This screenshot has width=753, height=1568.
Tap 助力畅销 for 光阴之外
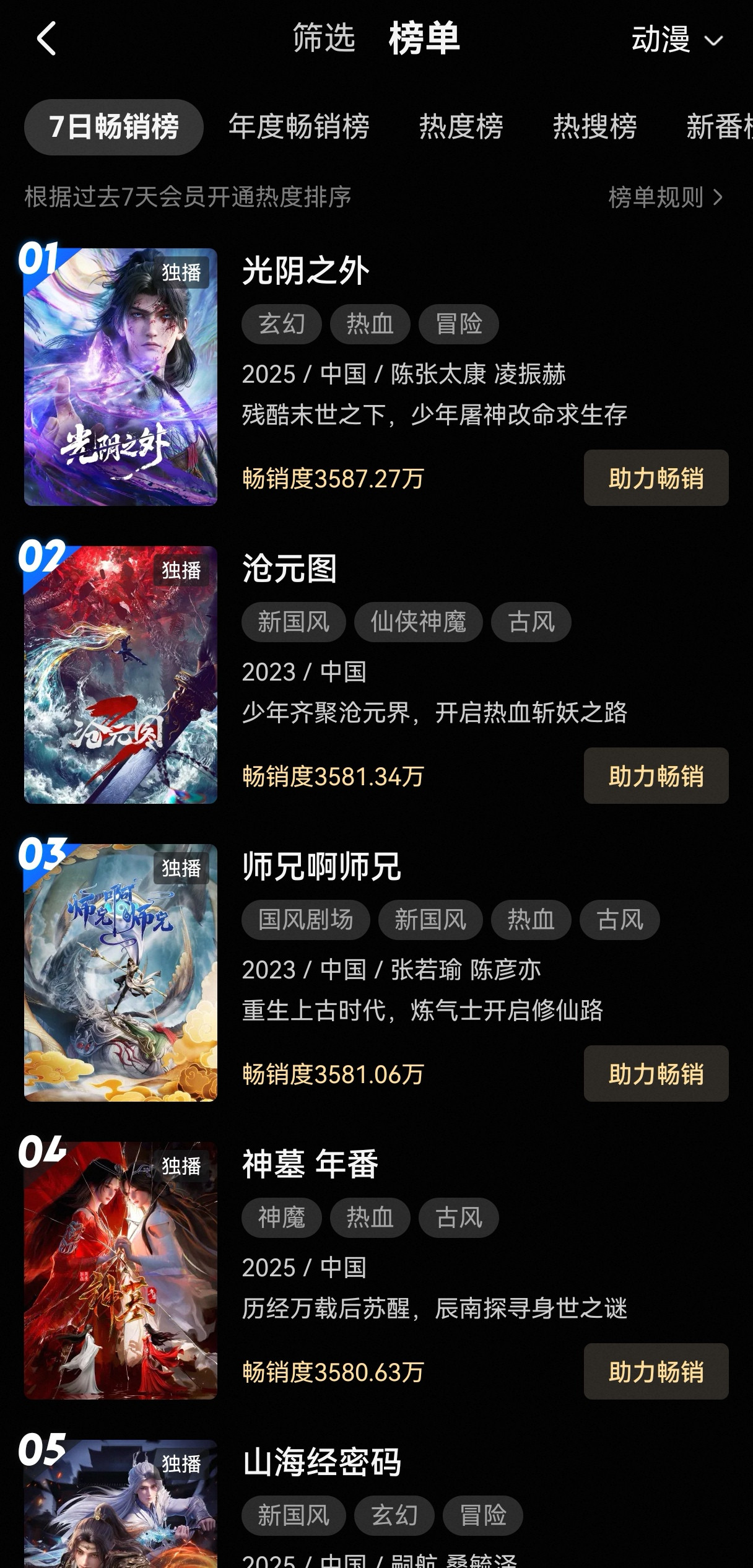(x=656, y=478)
